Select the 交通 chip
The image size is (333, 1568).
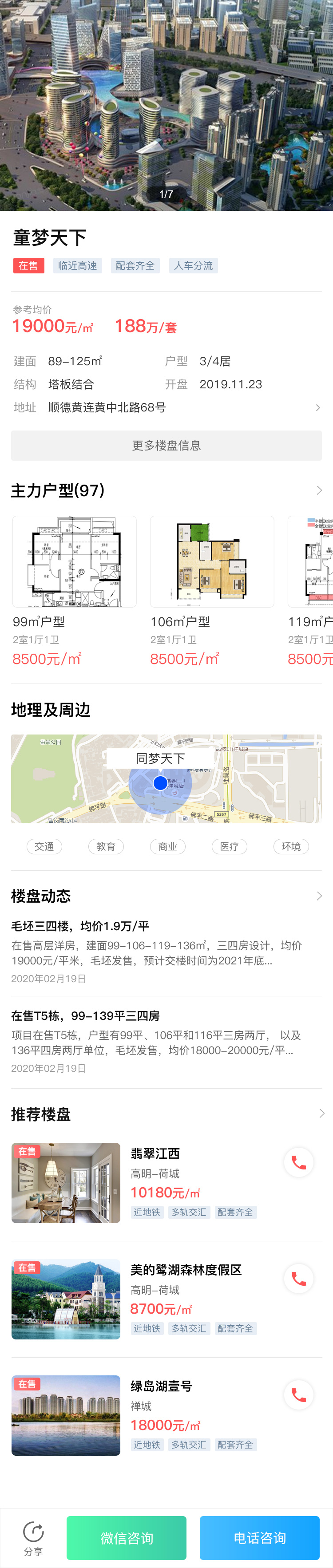(44, 846)
